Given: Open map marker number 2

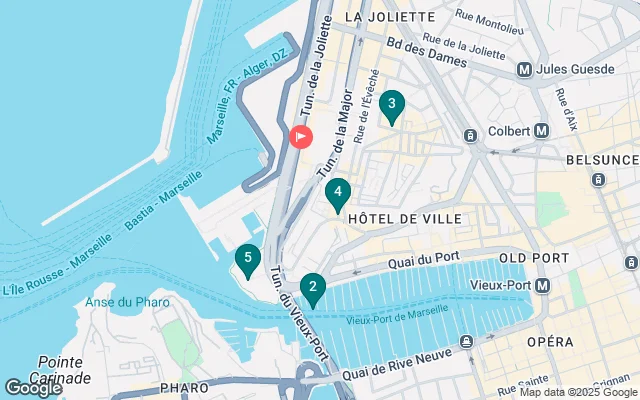Looking at the screenshot, I should point(312,288).
